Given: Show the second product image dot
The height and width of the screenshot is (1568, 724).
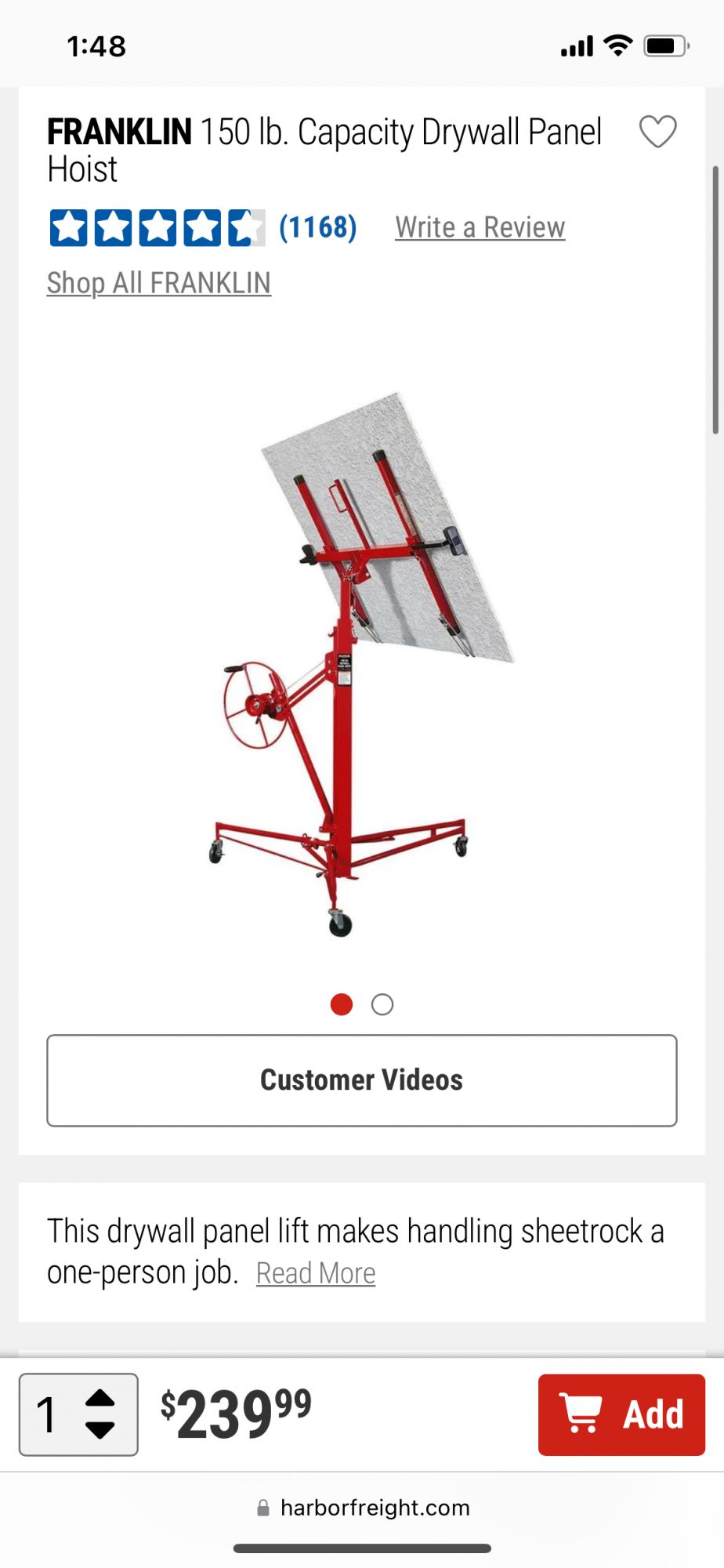Looking at the screenshot, I should (382, 1004).
